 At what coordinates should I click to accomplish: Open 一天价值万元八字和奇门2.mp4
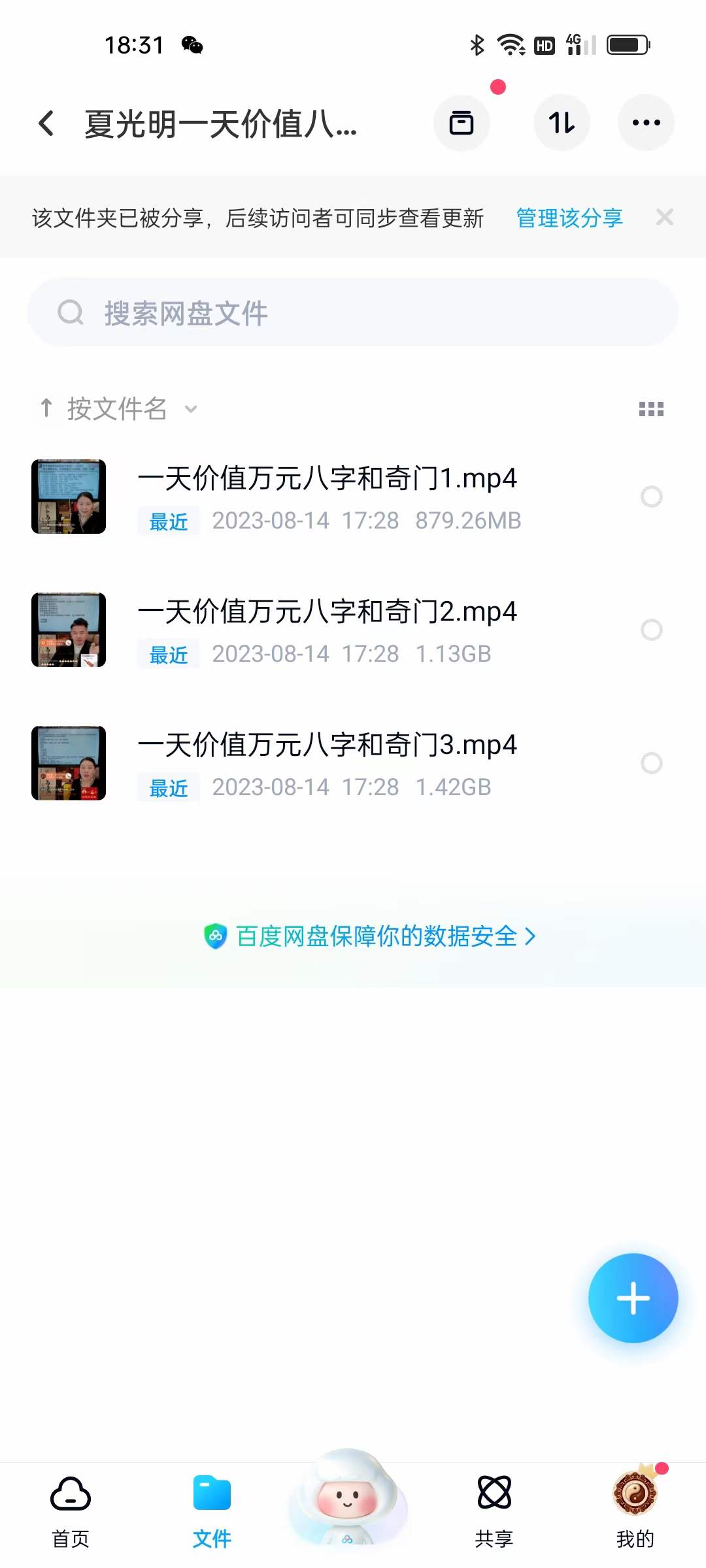point(327,612)
